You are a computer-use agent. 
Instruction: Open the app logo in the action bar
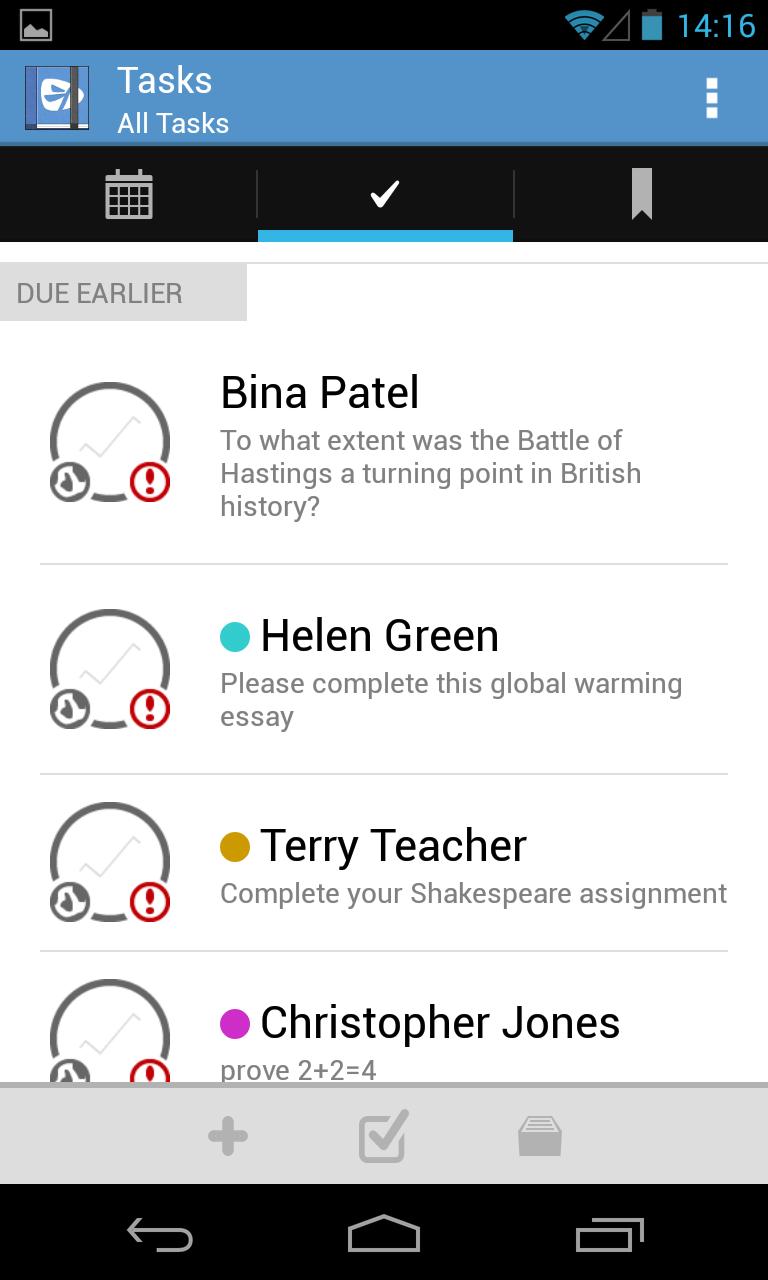pos(56,97)
